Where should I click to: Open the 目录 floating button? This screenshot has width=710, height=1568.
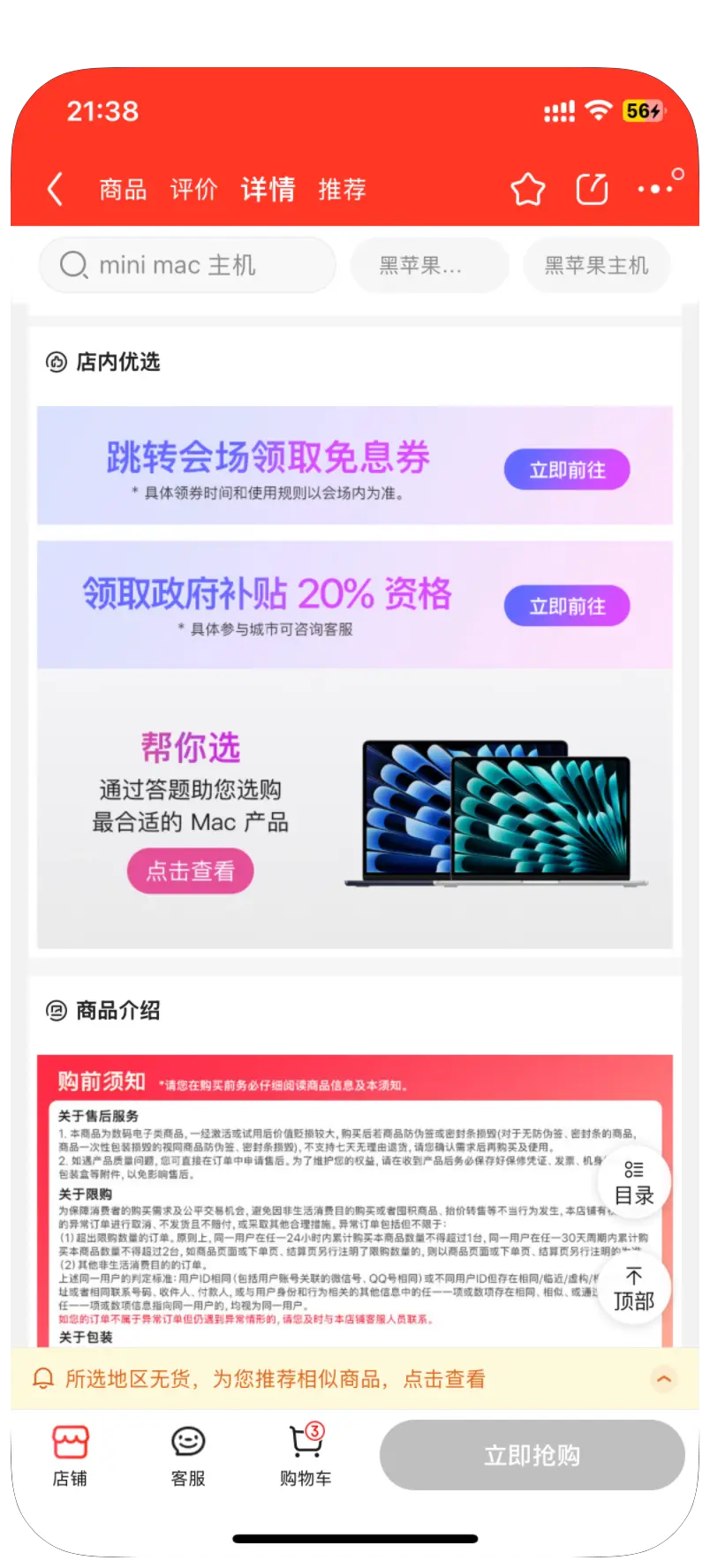point(633,1183)
